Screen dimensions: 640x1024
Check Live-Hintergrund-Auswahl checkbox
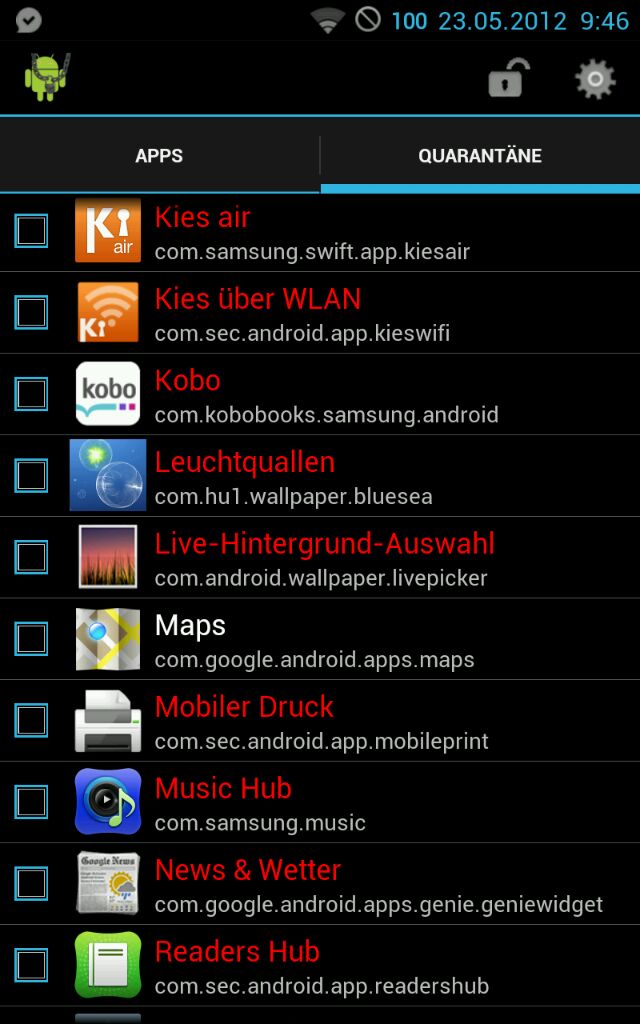pyautogui.click(x=31, y=557)
